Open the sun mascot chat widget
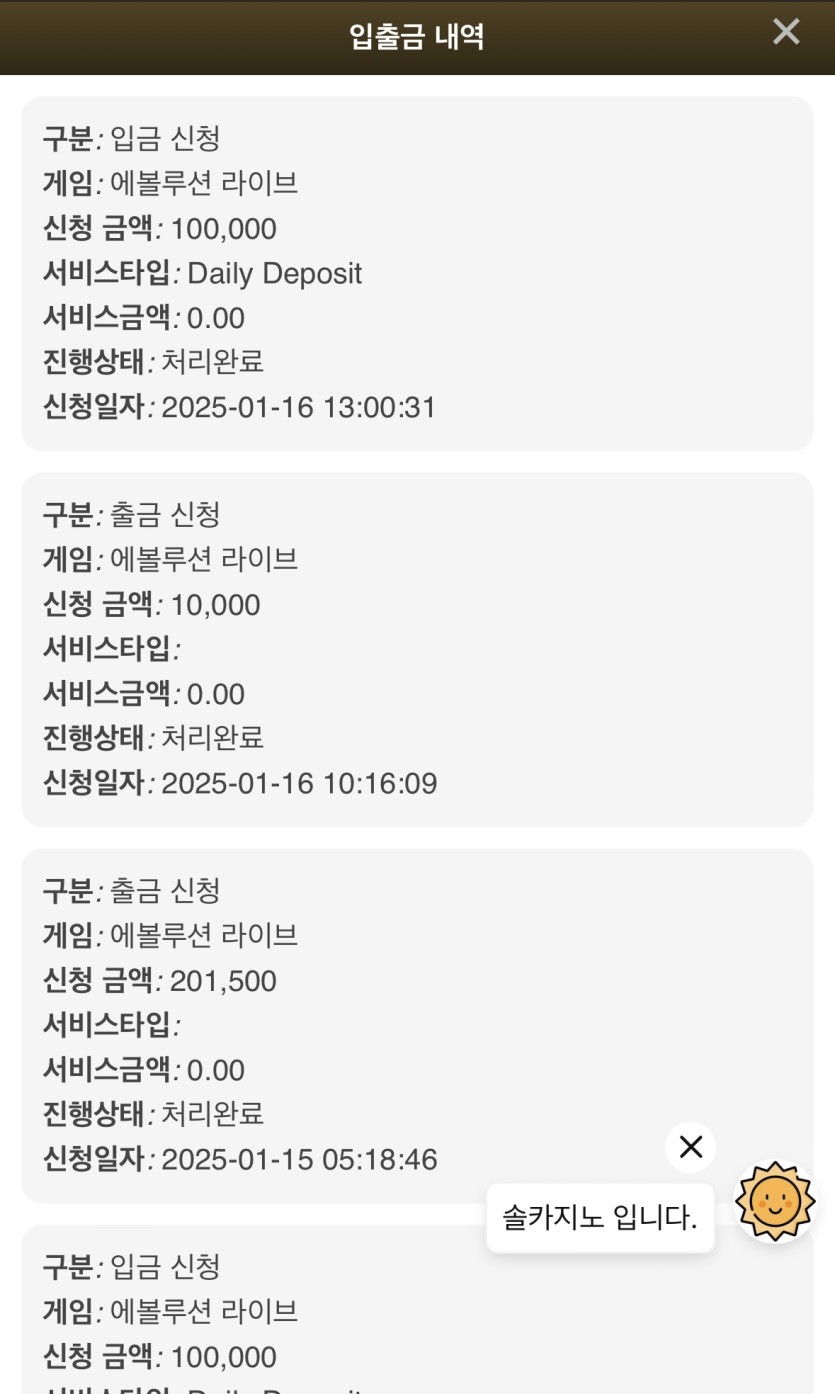Viewport: 835px width, 1394px height. click(776, 1201)
